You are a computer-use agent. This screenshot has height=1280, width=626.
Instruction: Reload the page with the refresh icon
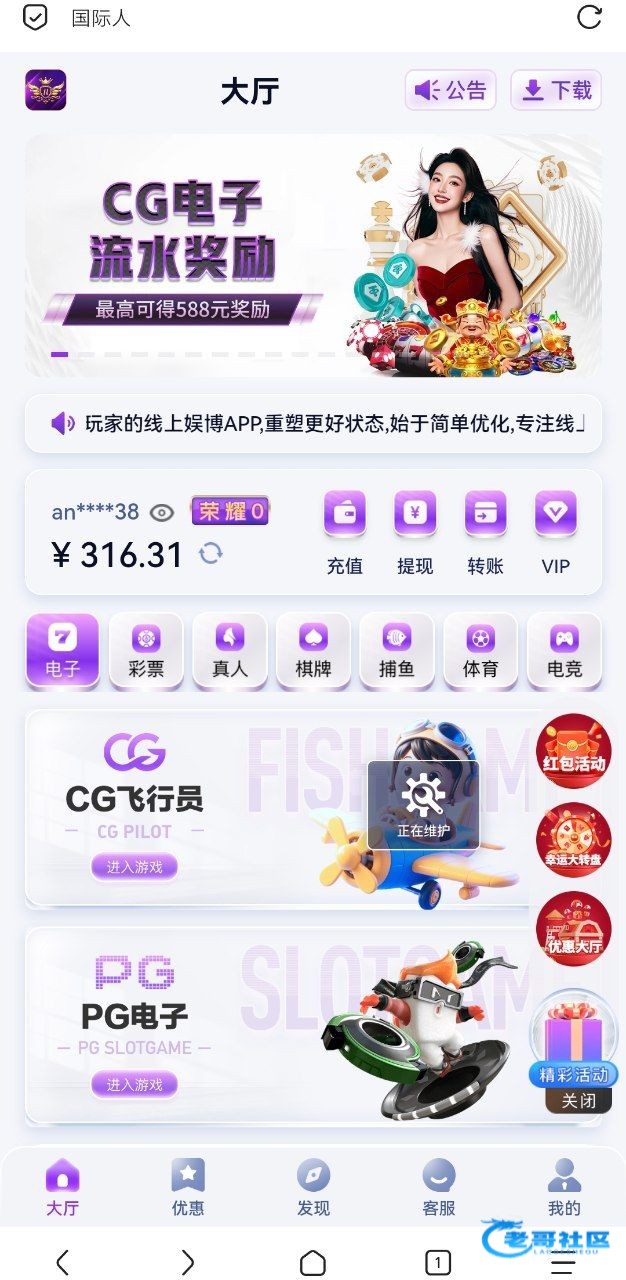(x=590, y=17)
